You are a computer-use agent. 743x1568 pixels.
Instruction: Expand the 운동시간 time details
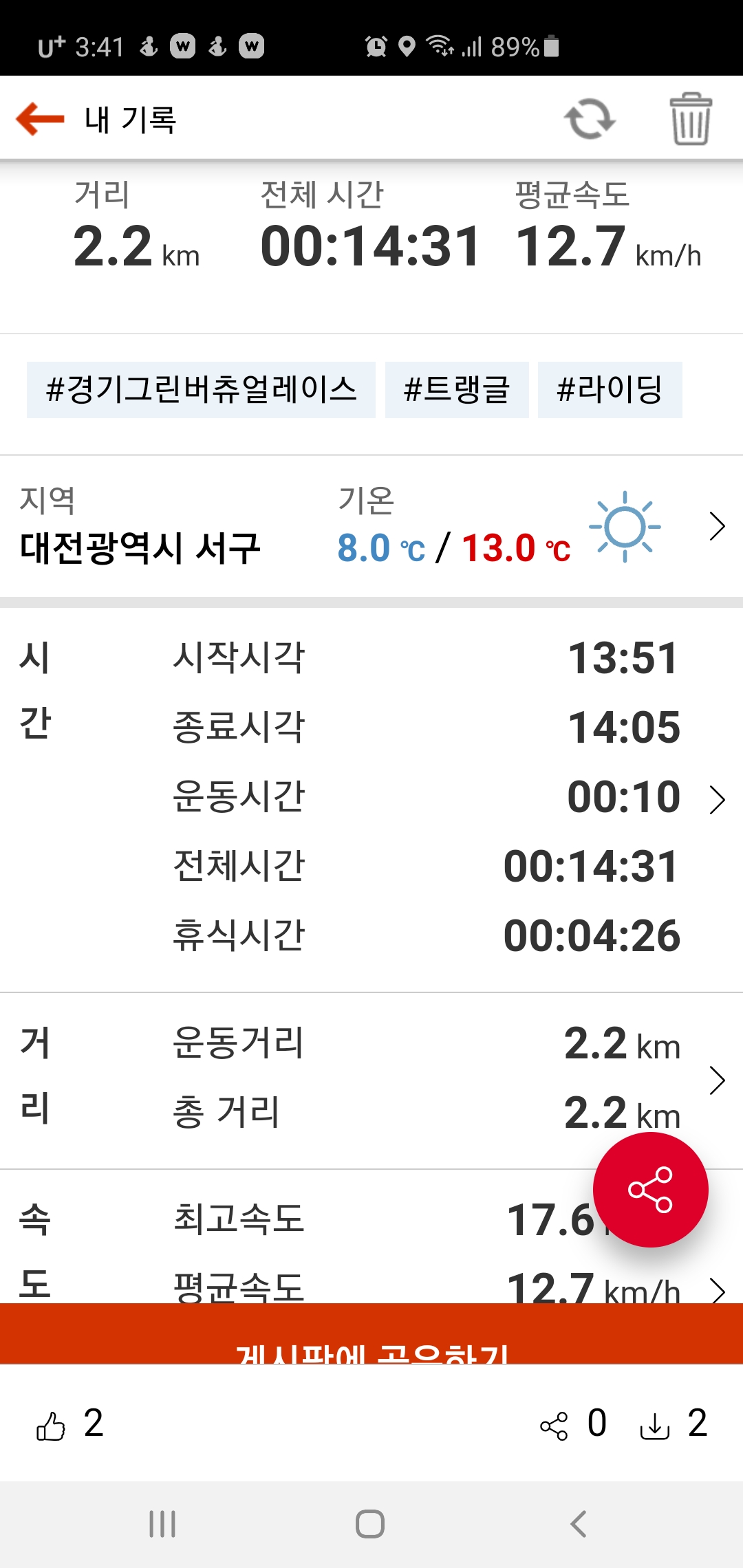click(x=717, y=800)
